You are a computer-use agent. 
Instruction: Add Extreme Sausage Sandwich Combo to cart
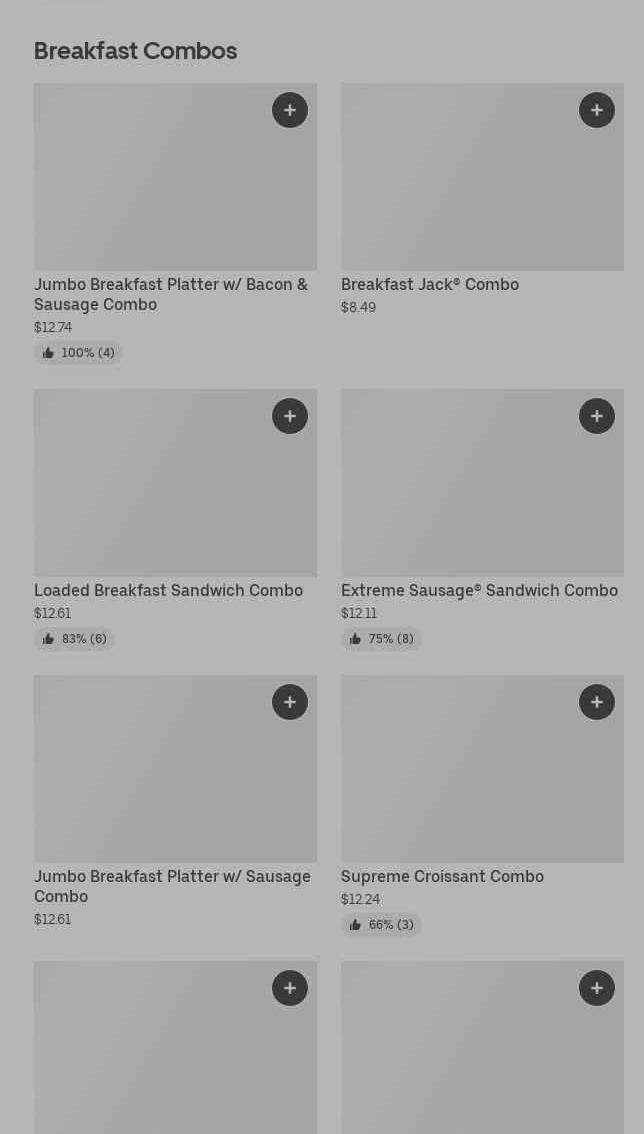coord(597,416)
